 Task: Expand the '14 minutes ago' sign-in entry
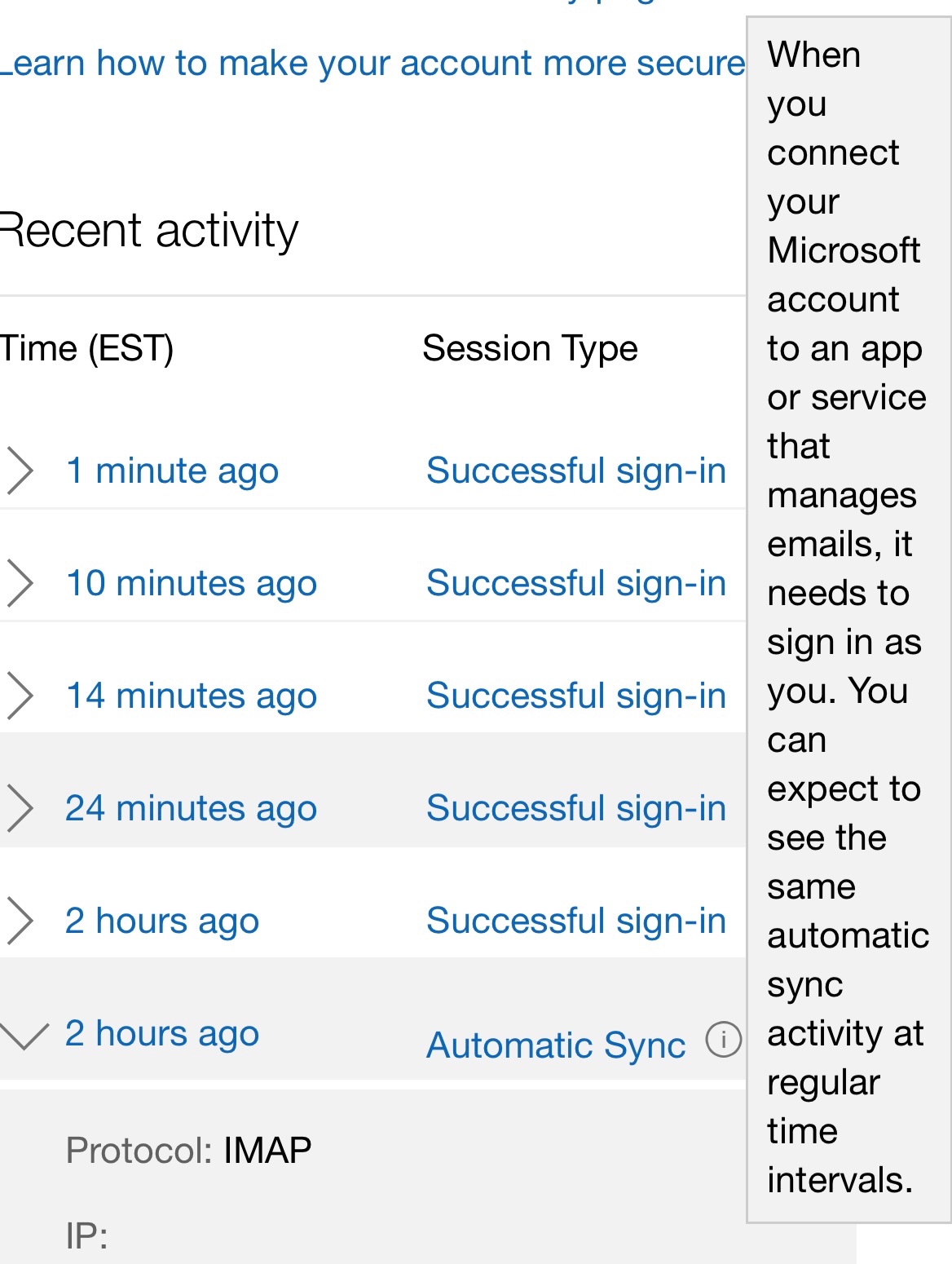[20, 696]
